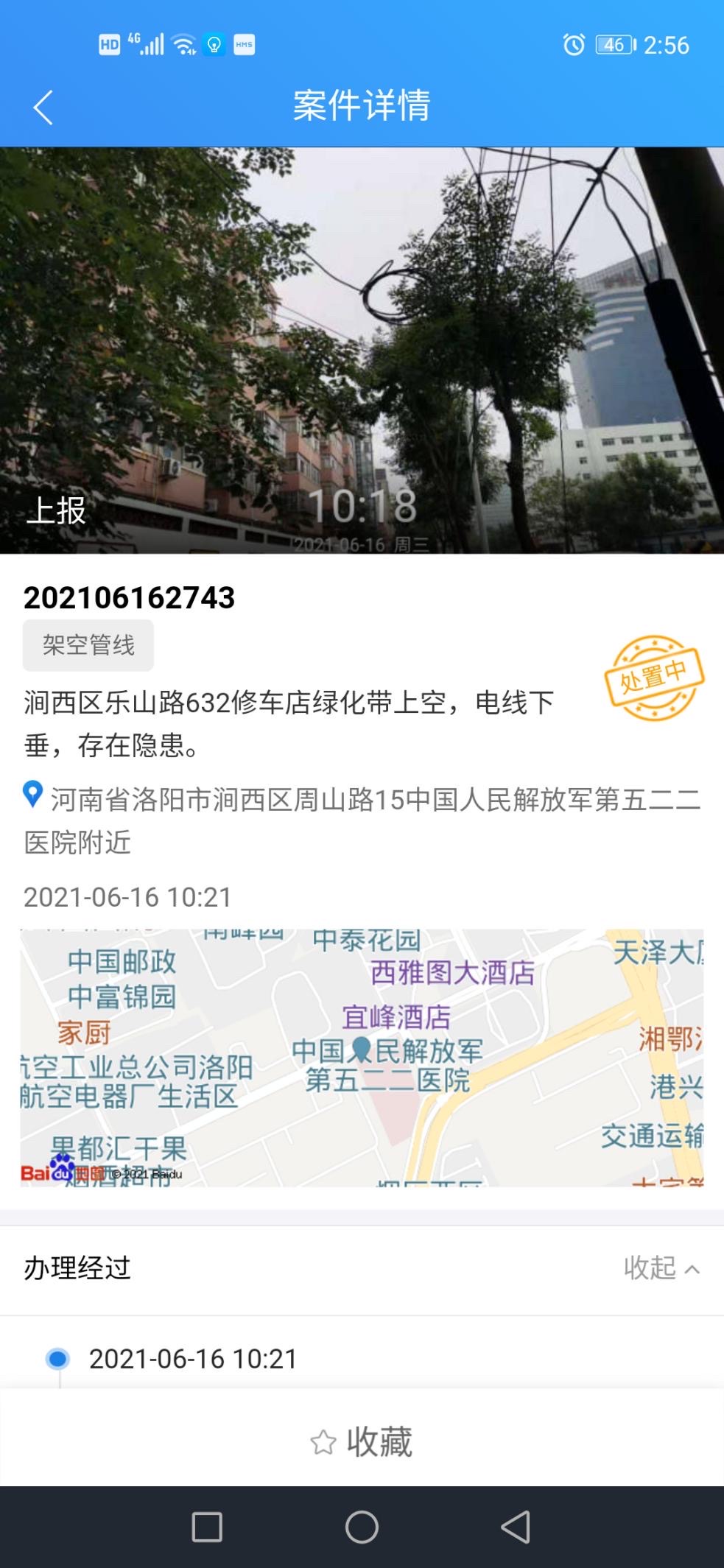Go to the Android home screen

pyautogui.click(x=362, y=1527)
